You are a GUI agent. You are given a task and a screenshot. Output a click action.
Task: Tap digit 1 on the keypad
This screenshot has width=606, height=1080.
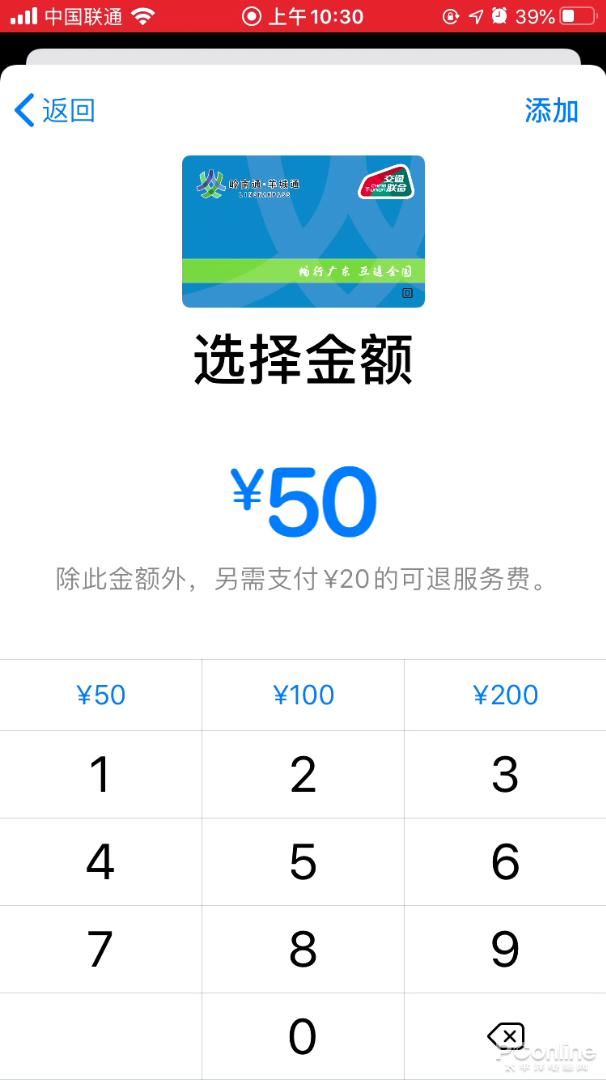(x=101, y=775)
